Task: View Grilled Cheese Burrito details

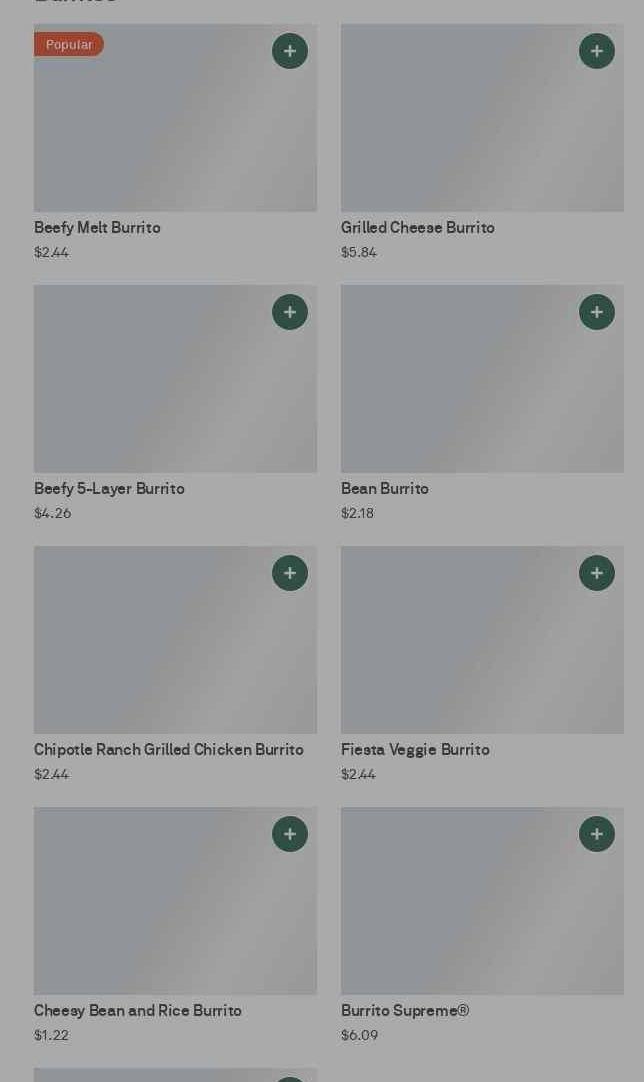Action: tap(460, 130)
